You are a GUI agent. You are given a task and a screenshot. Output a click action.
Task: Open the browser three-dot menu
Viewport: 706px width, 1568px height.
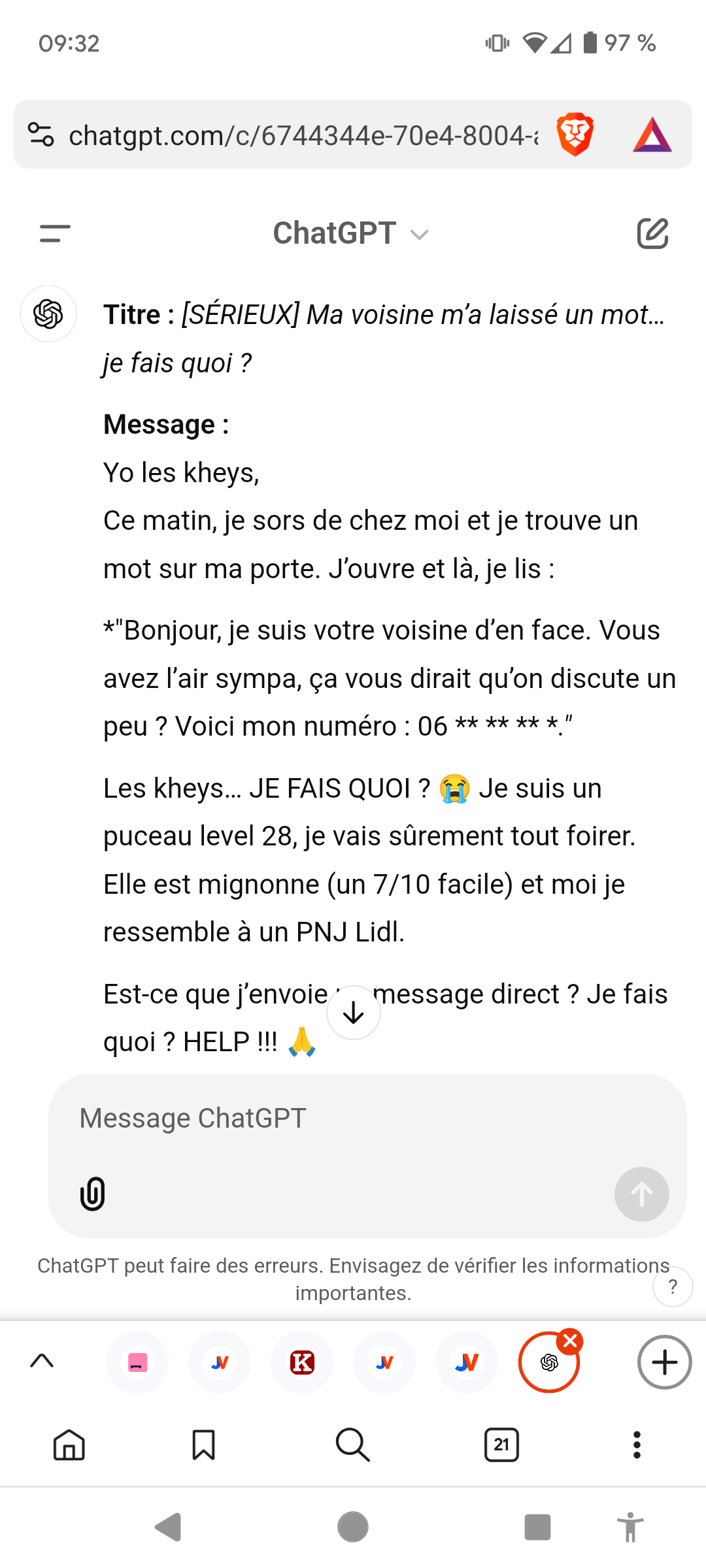click(x=637, y=1445)
